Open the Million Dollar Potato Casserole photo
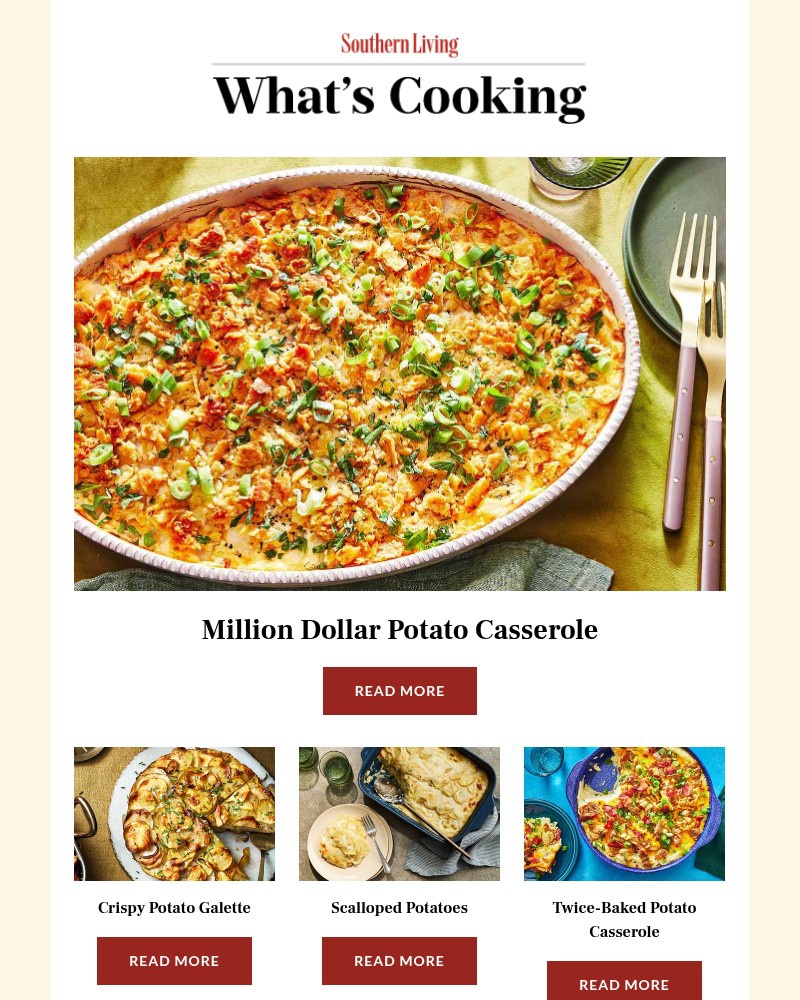800x1000 pixels. [400, 373]
